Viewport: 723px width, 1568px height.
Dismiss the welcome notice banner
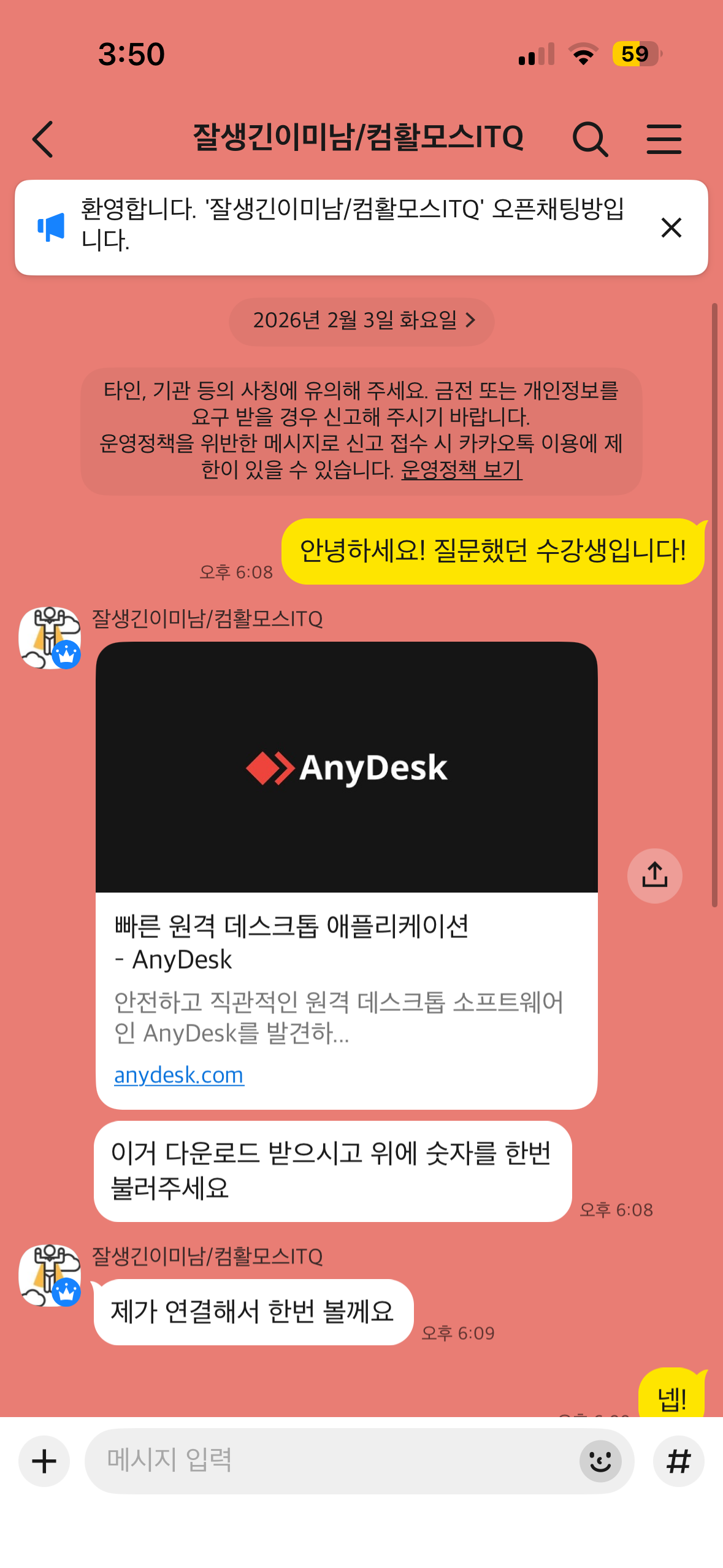point(671,228)
